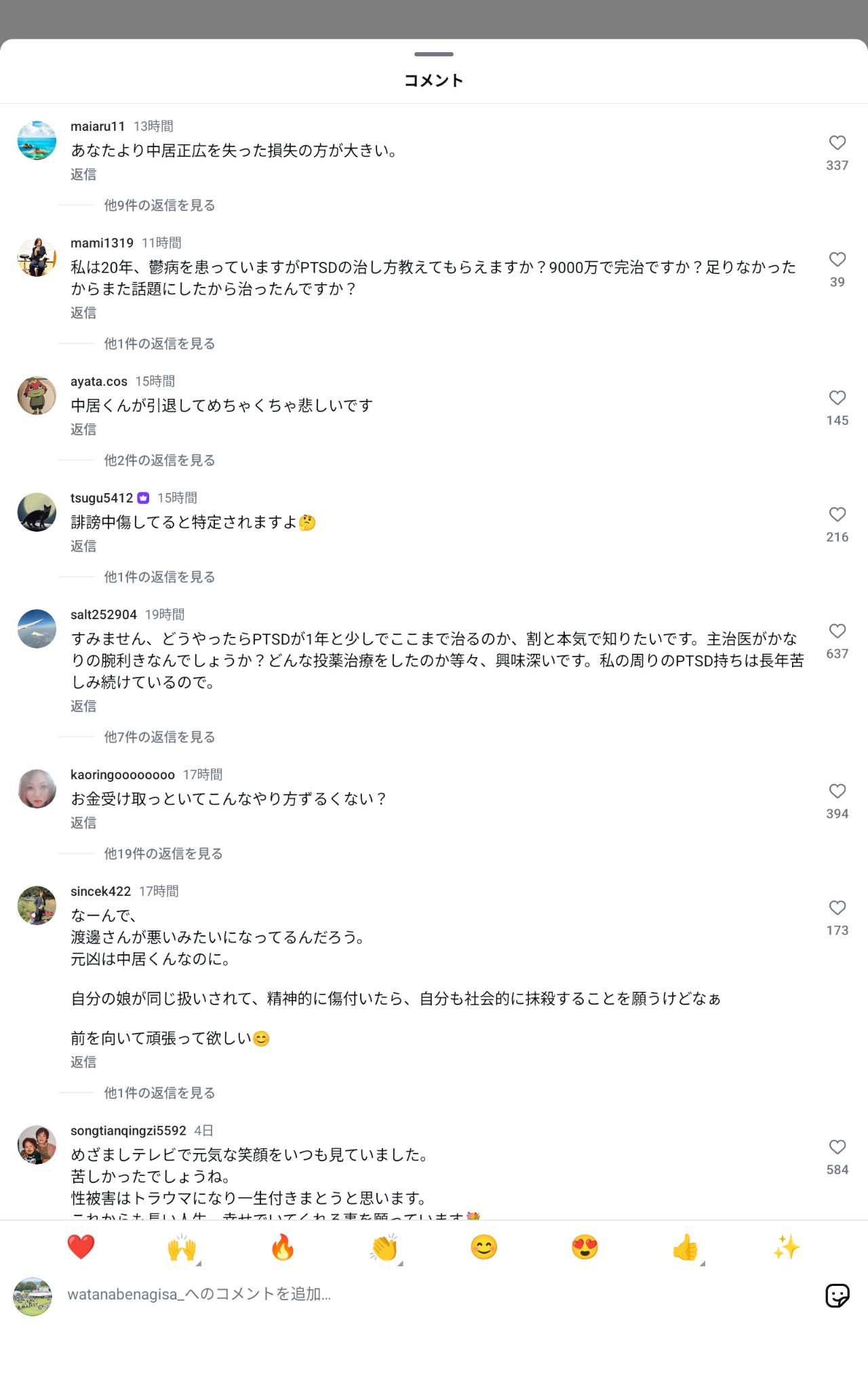Reply to mami1319's comment

click(x=83, y=313)
